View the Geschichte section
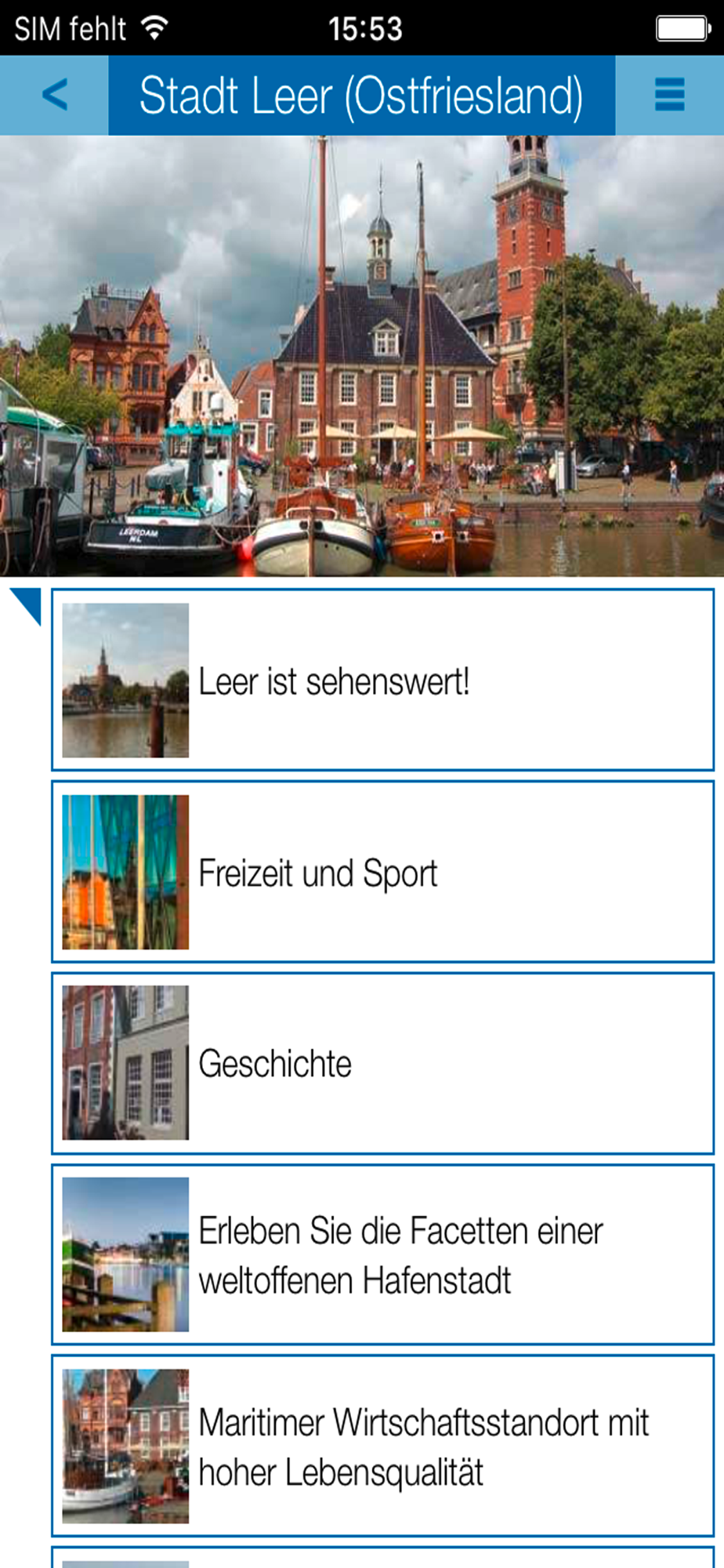 tap(382, 1063)
